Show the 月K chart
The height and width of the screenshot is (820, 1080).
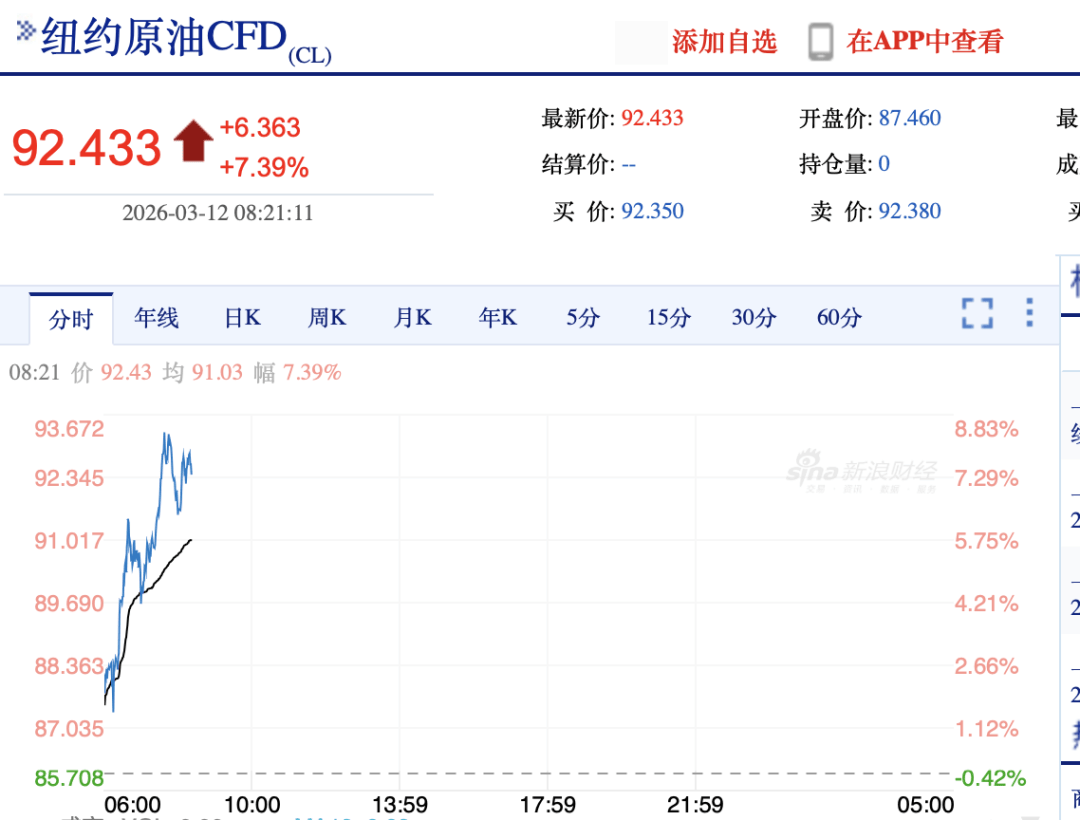(x=412, y=318)
